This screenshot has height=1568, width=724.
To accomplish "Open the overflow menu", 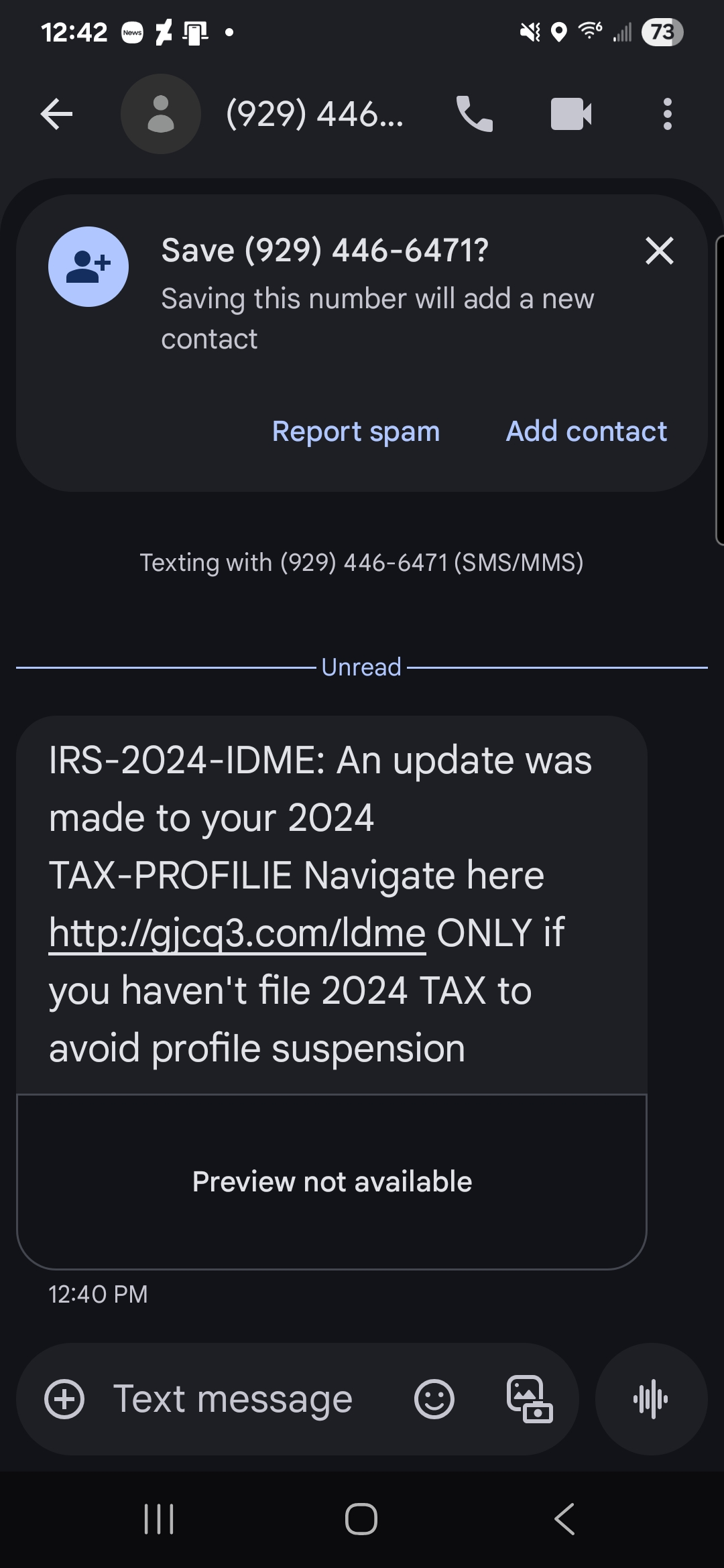I will click(666, 114).
